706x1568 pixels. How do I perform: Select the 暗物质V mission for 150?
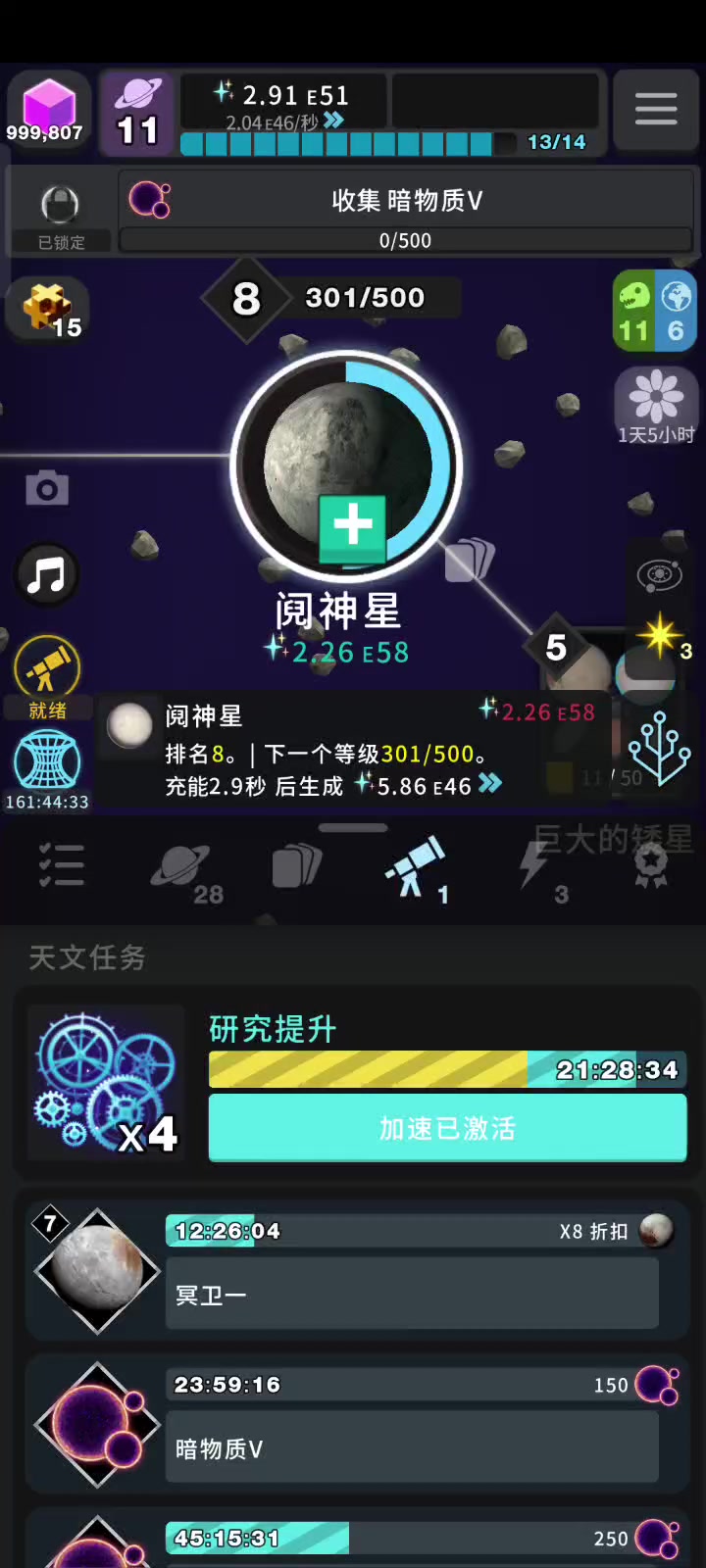point(412,1447)
